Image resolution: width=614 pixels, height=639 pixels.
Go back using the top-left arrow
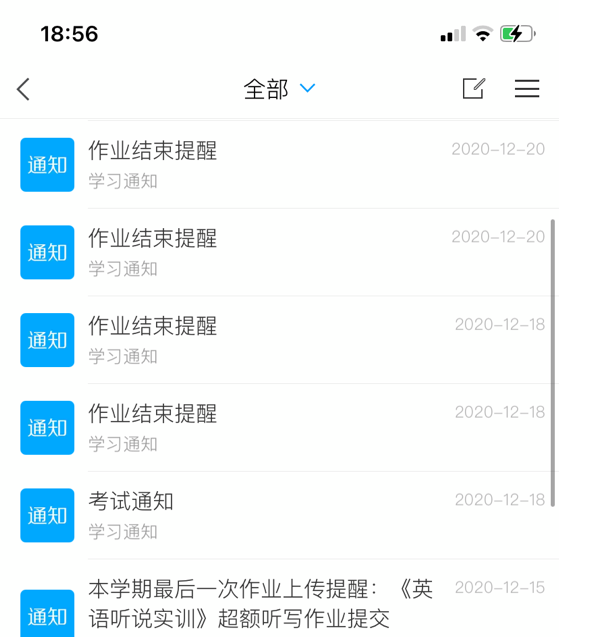pyautogui.click(x=24, y=89)
